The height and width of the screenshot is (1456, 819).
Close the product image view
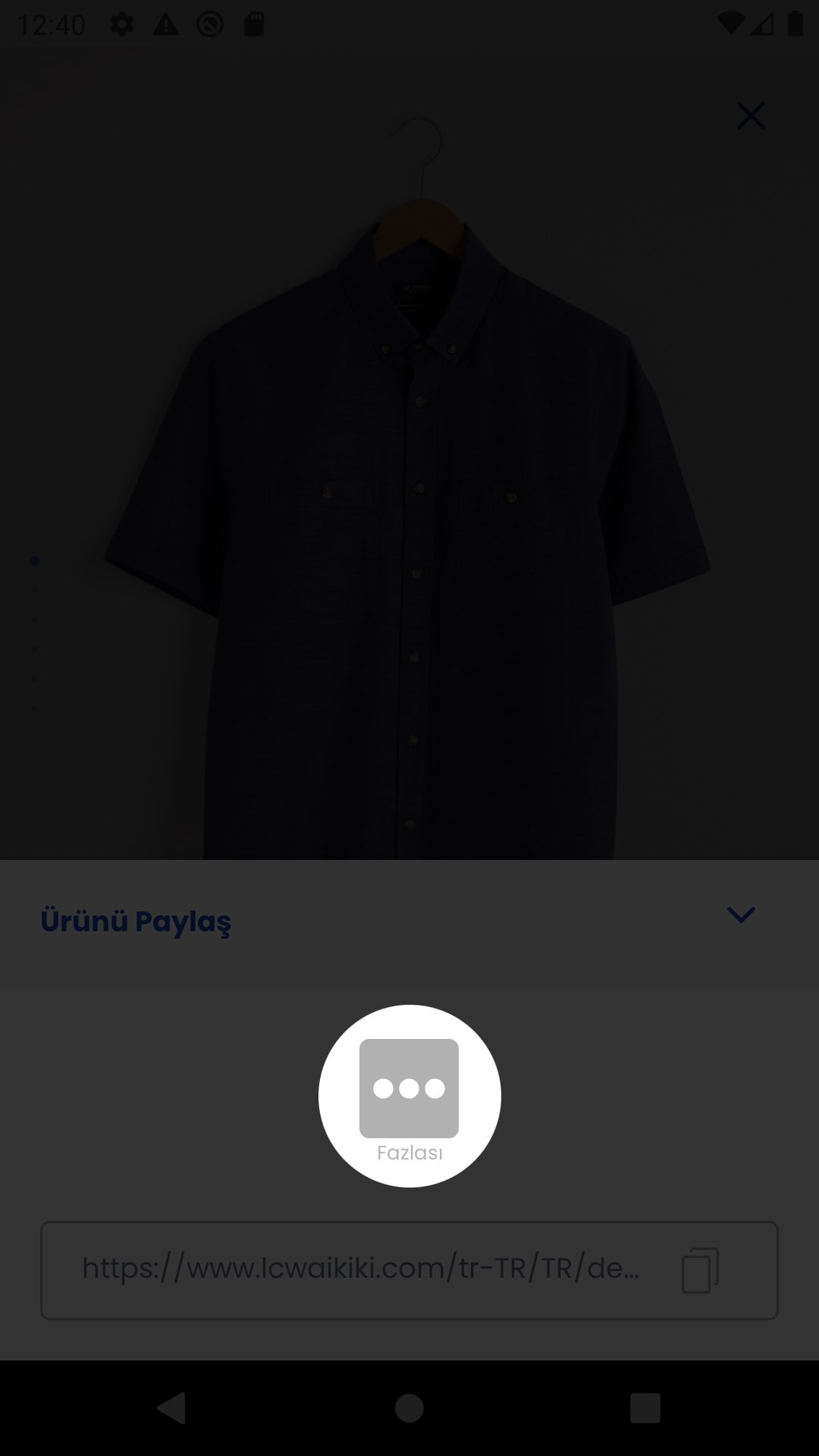pos(751,116)
